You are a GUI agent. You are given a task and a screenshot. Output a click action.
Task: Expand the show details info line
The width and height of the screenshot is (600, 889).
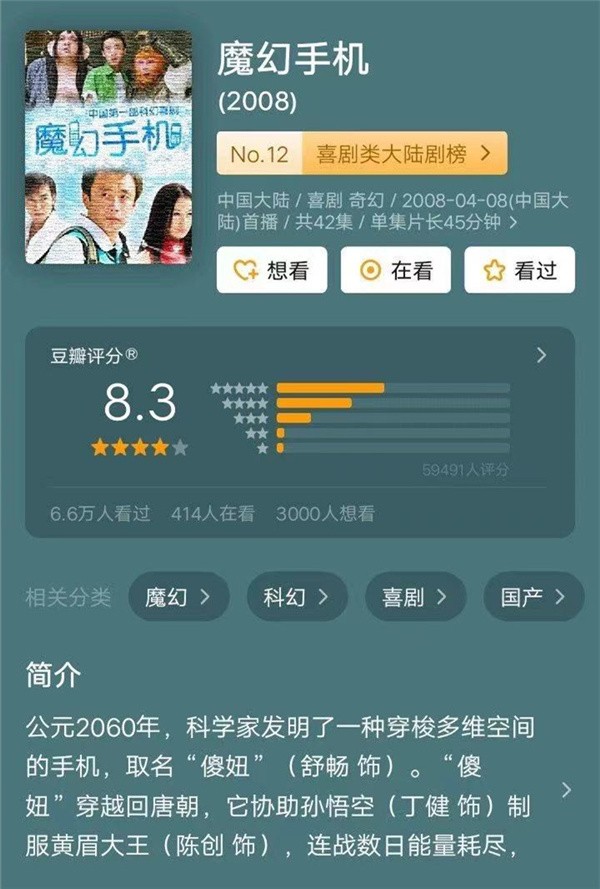point(514,223)
